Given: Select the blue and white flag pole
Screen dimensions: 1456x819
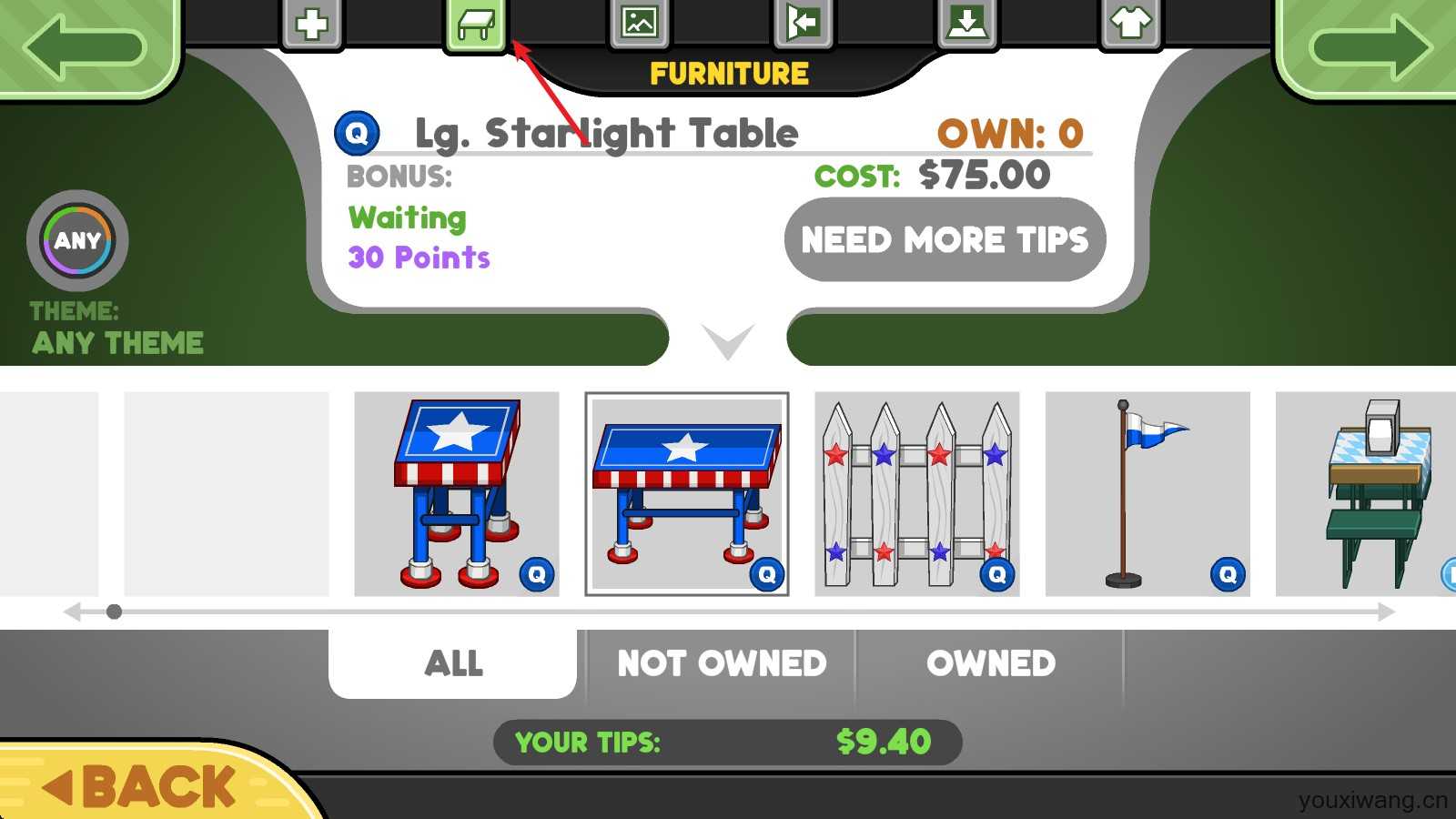Looking at the screenshot, I should point(1147,493).
